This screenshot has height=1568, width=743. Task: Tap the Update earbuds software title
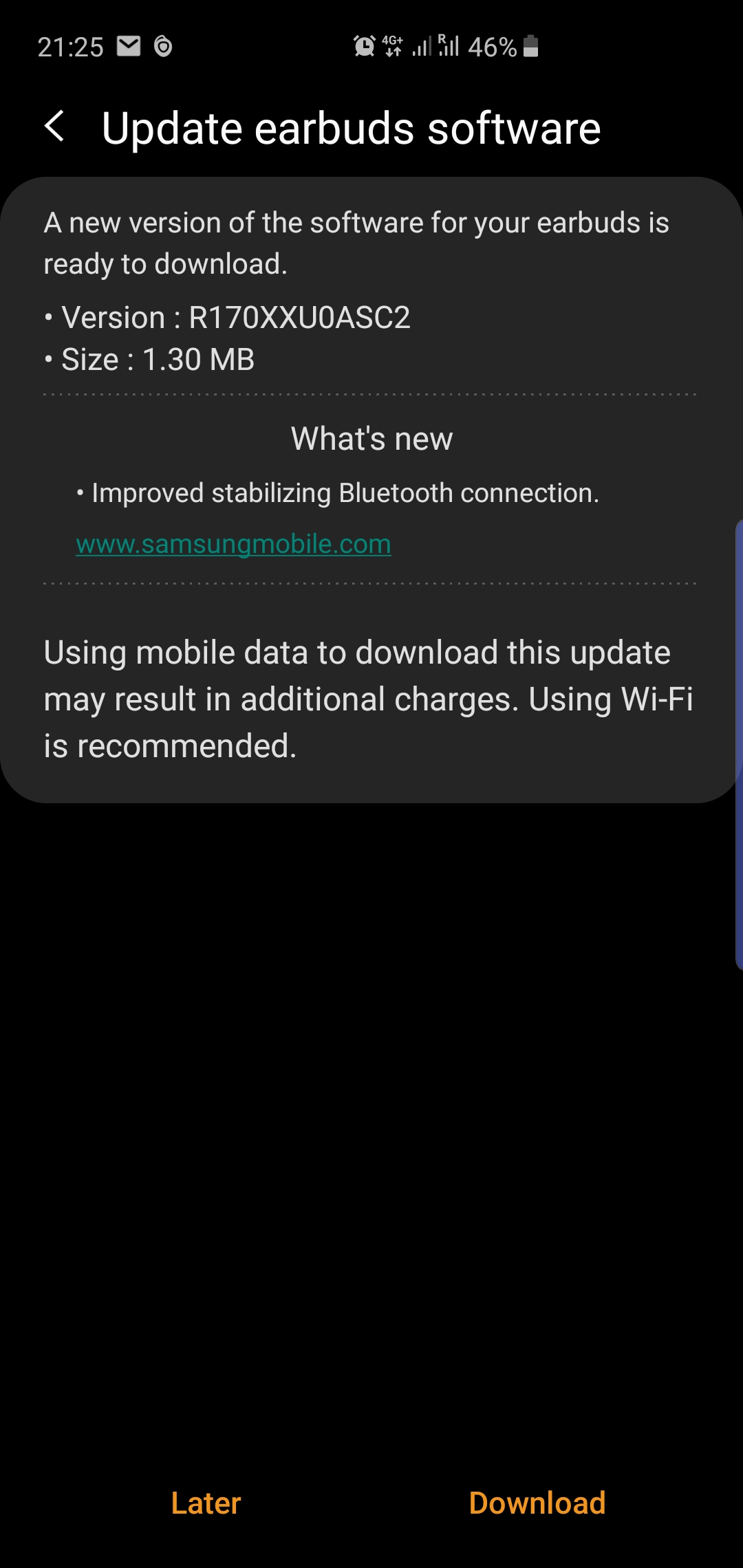tap(350, 128)
